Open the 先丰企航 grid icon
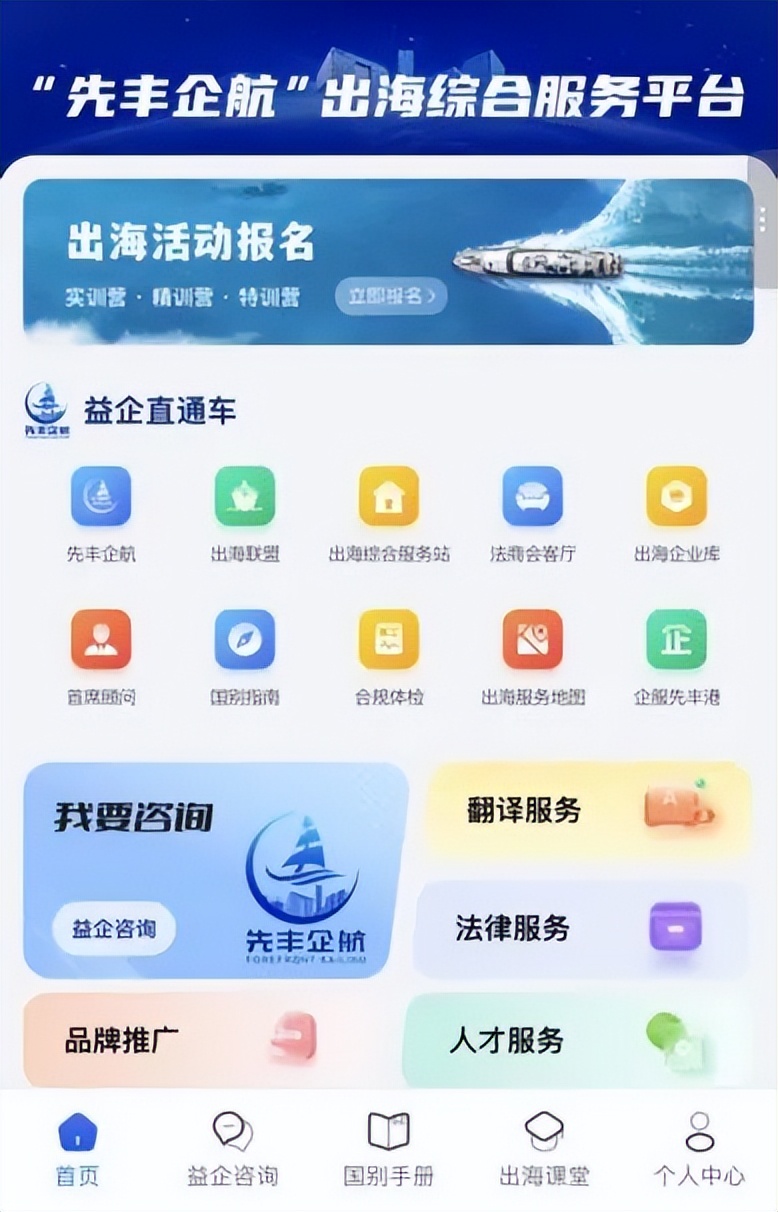 [101, 497]
